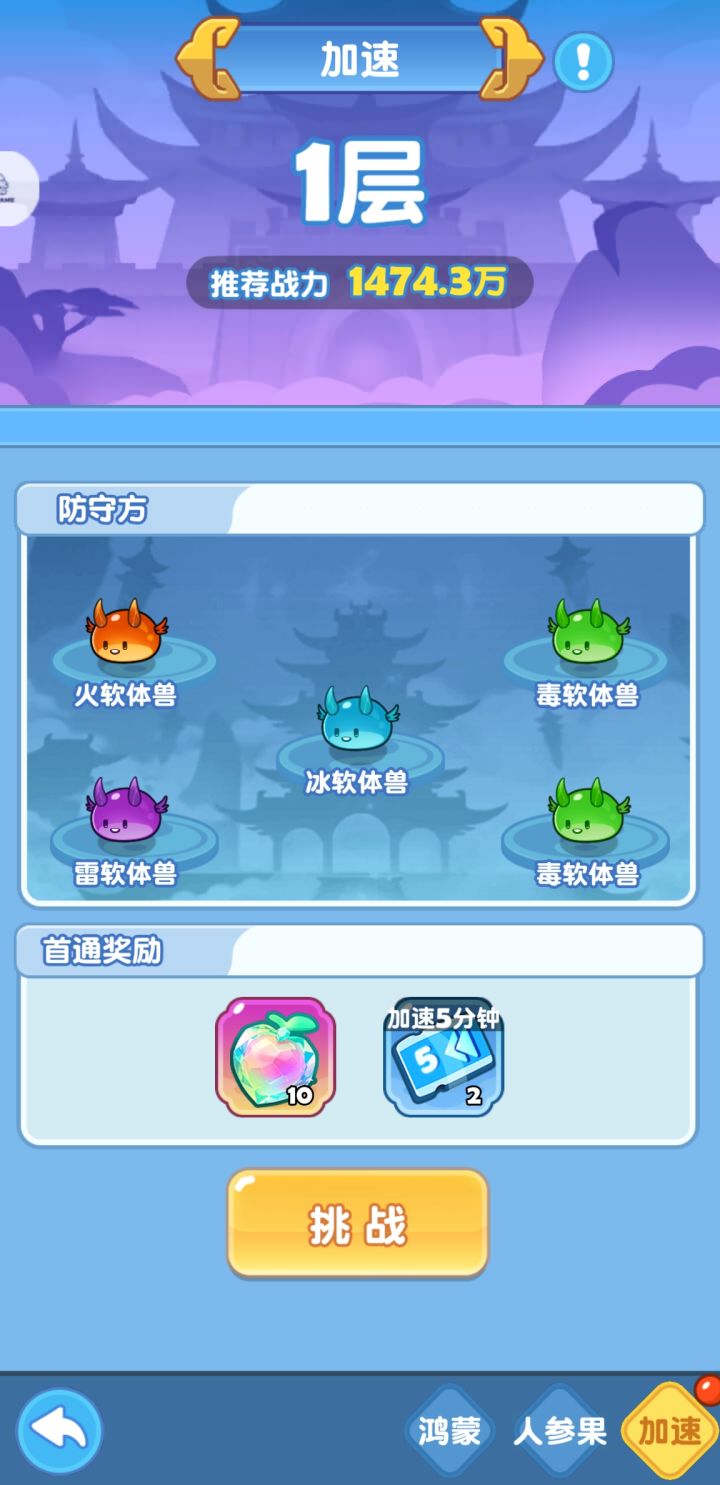
Task: Click the right arrow beside the 加速 title
Action: click(512, 60)
